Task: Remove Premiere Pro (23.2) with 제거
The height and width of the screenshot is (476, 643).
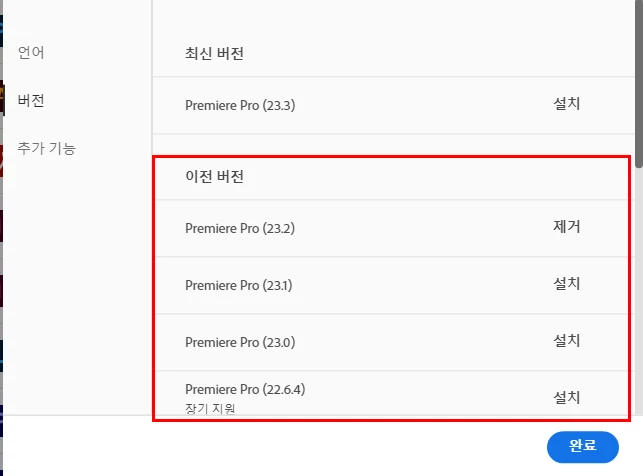Action: point(566,226)
